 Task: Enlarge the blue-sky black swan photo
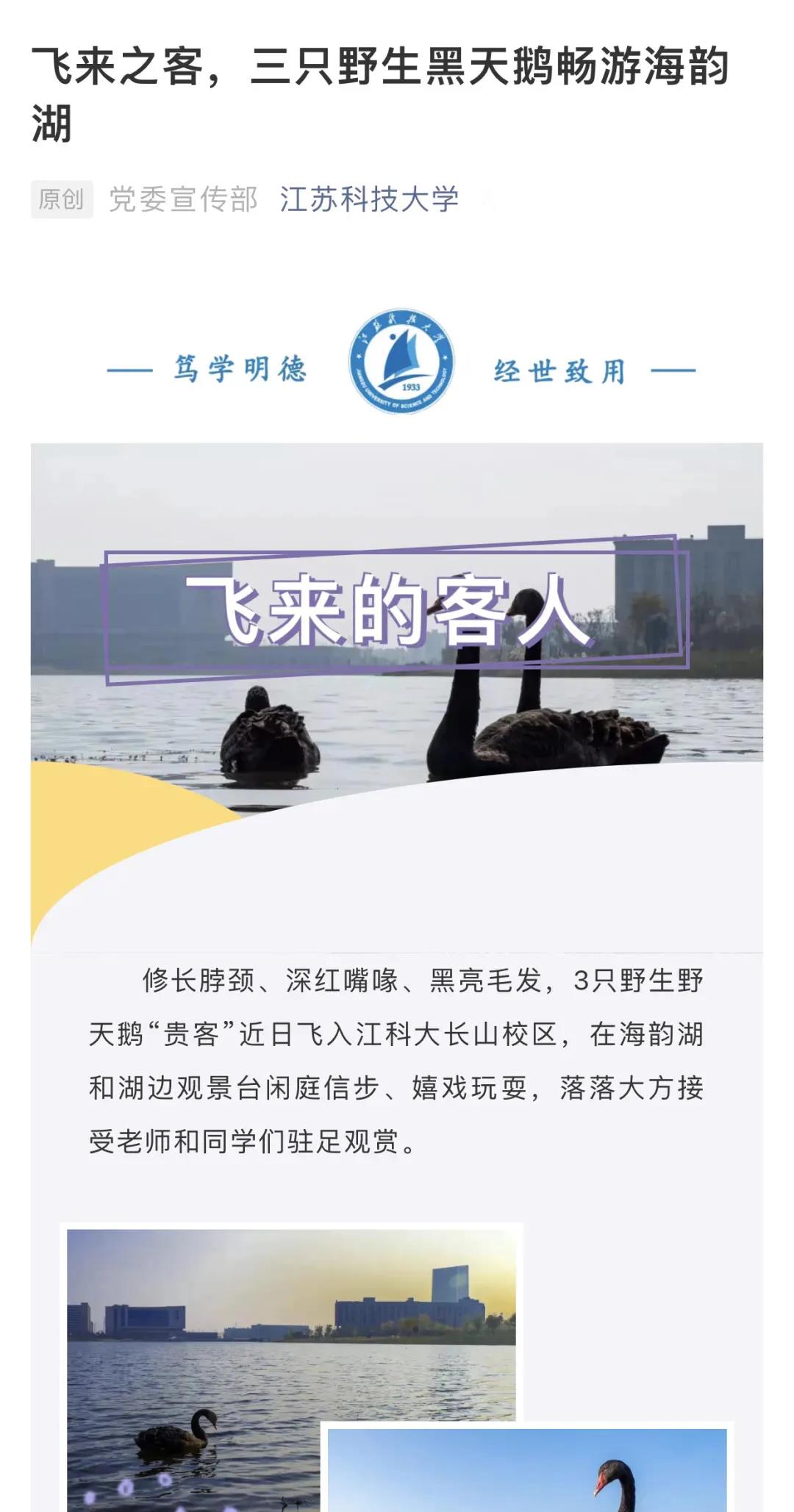tap(526, 1470)
